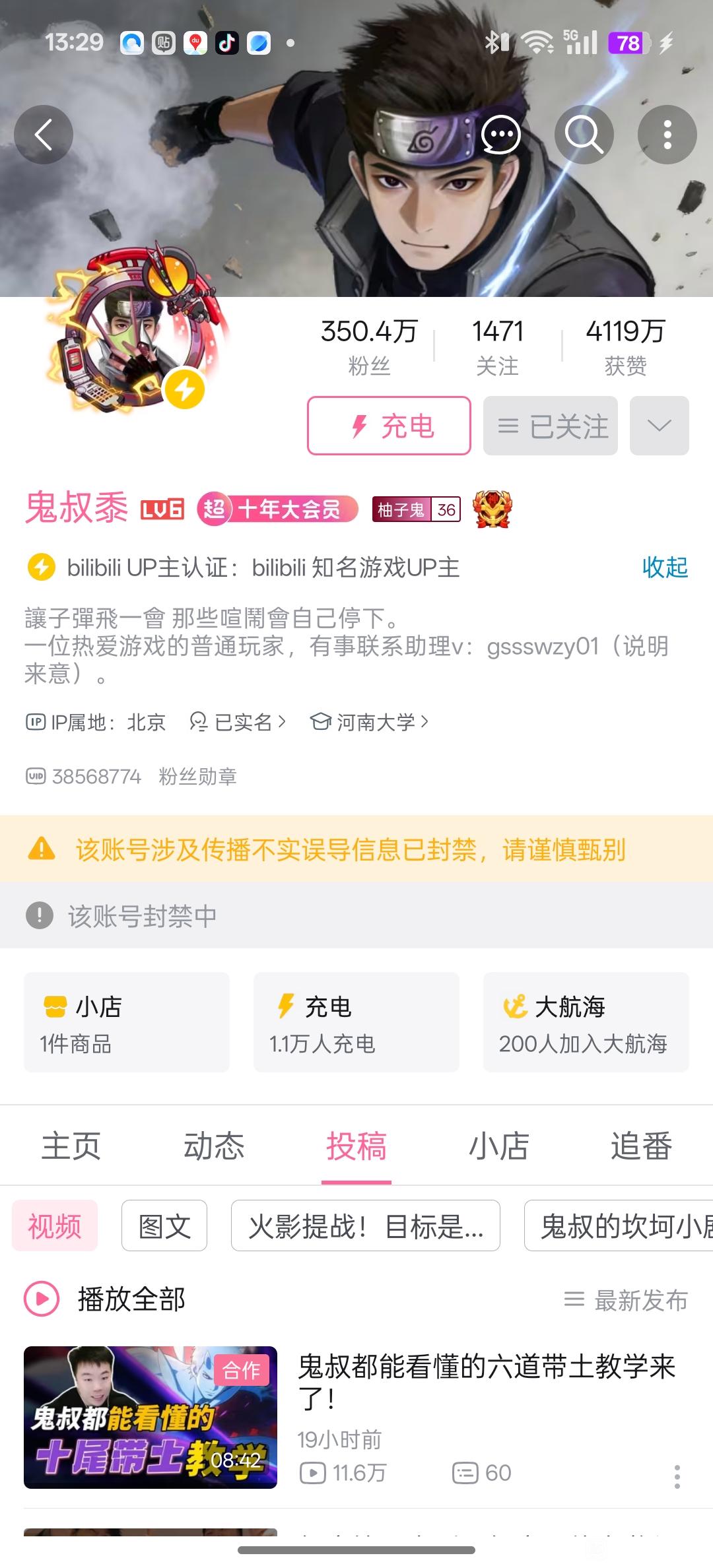Image resolution: width=713 pixels, height=1568 pixels.
Task: Search within this uploader's space
Action: click(584, 135)
